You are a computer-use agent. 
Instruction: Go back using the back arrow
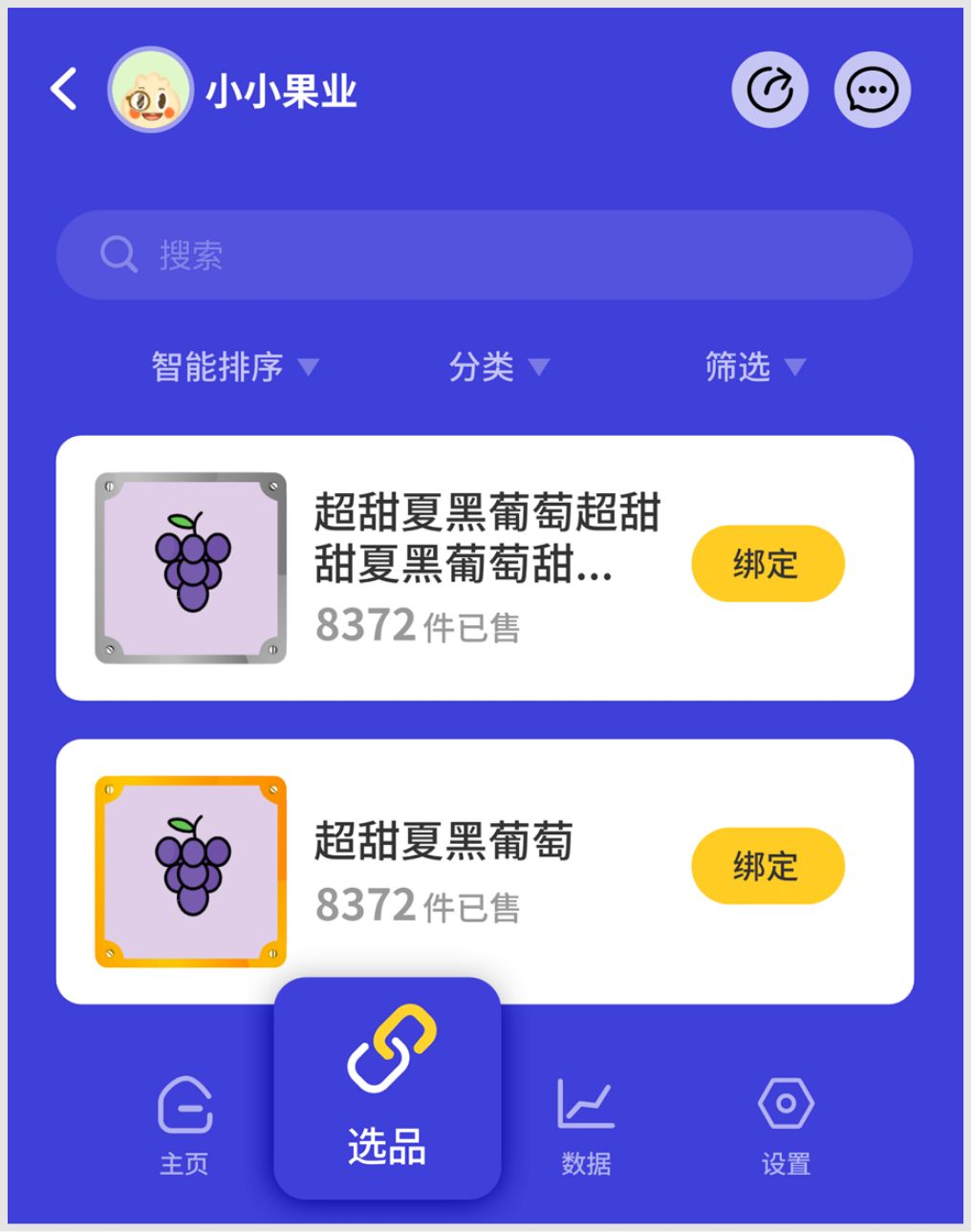pos(64,90)
